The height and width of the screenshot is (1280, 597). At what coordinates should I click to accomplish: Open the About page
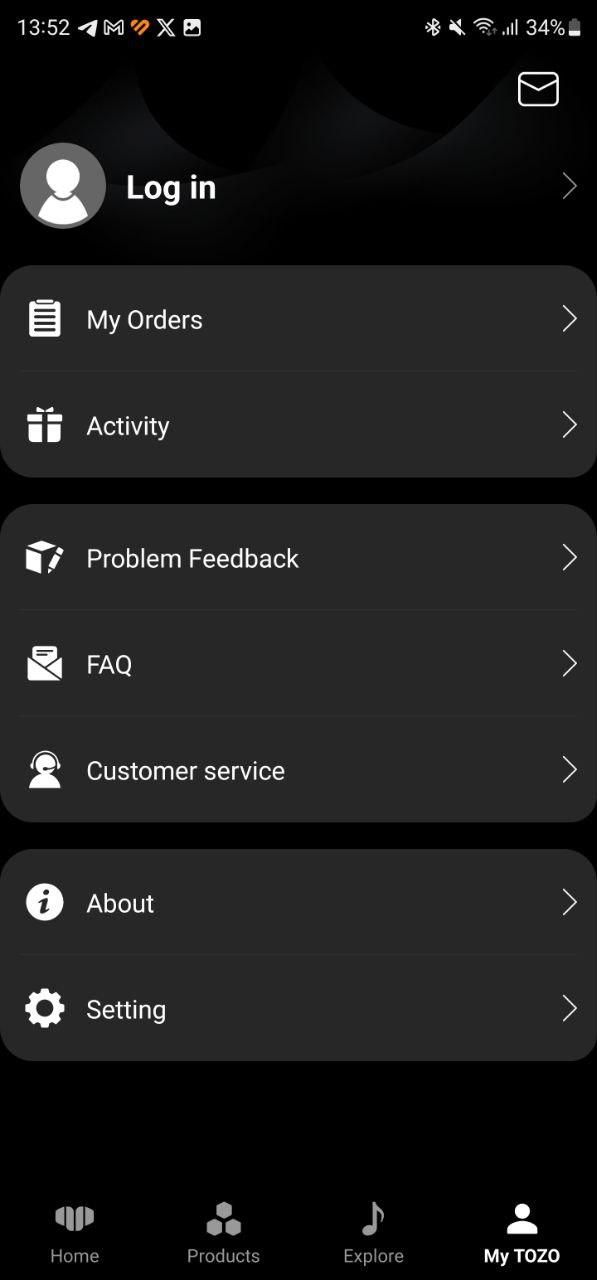pos(298,903)
